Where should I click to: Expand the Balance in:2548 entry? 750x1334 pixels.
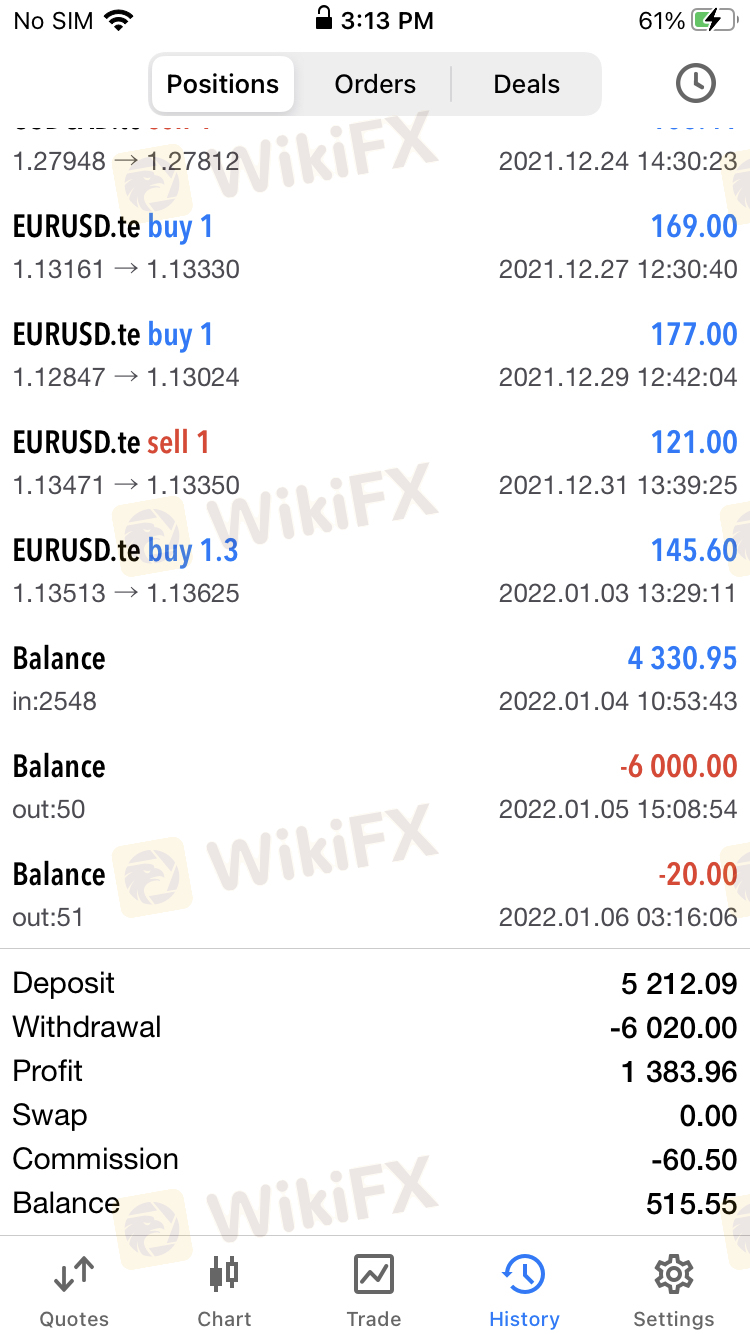375,678
